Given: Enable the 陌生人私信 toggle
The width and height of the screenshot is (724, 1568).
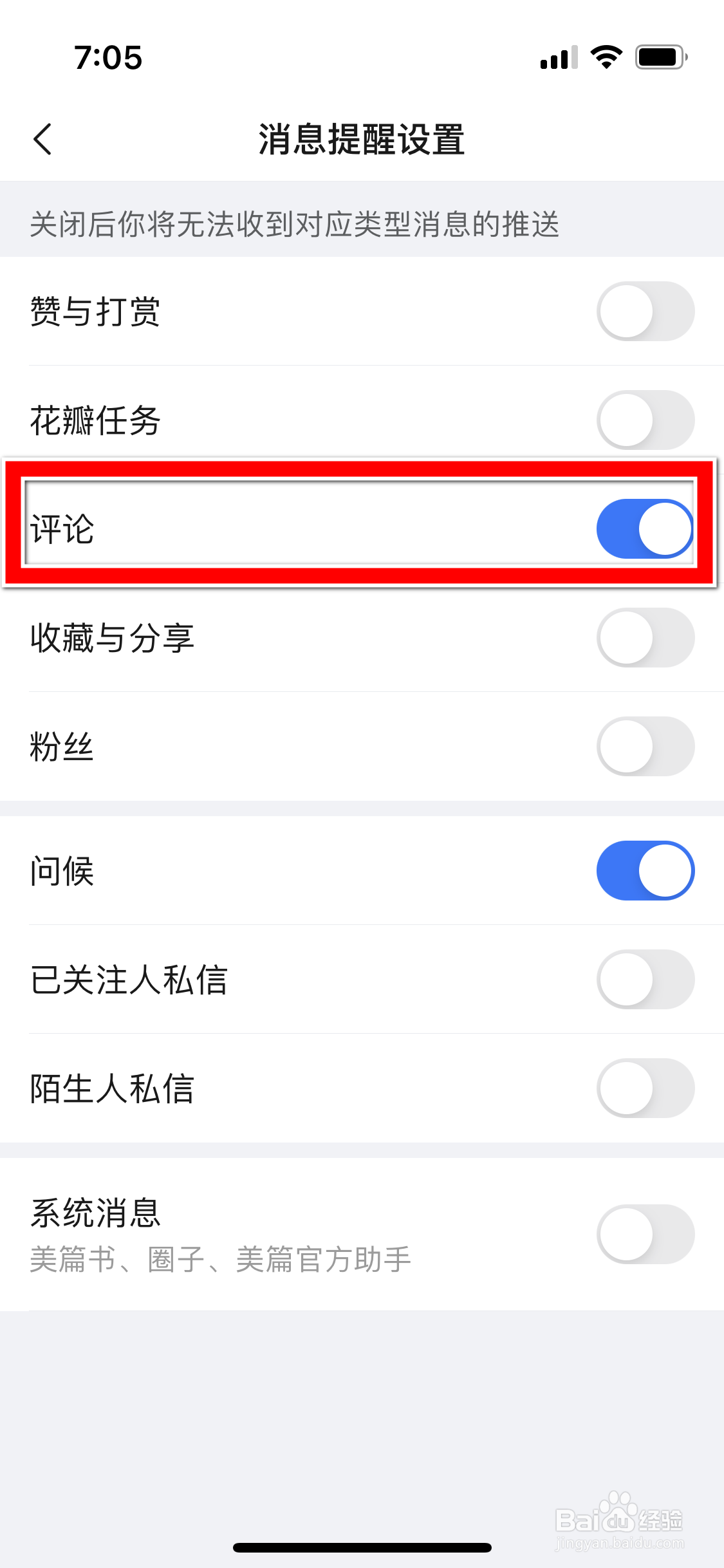Looking at the screenshot, I should pyautogui.click(x=645, y=1087).
